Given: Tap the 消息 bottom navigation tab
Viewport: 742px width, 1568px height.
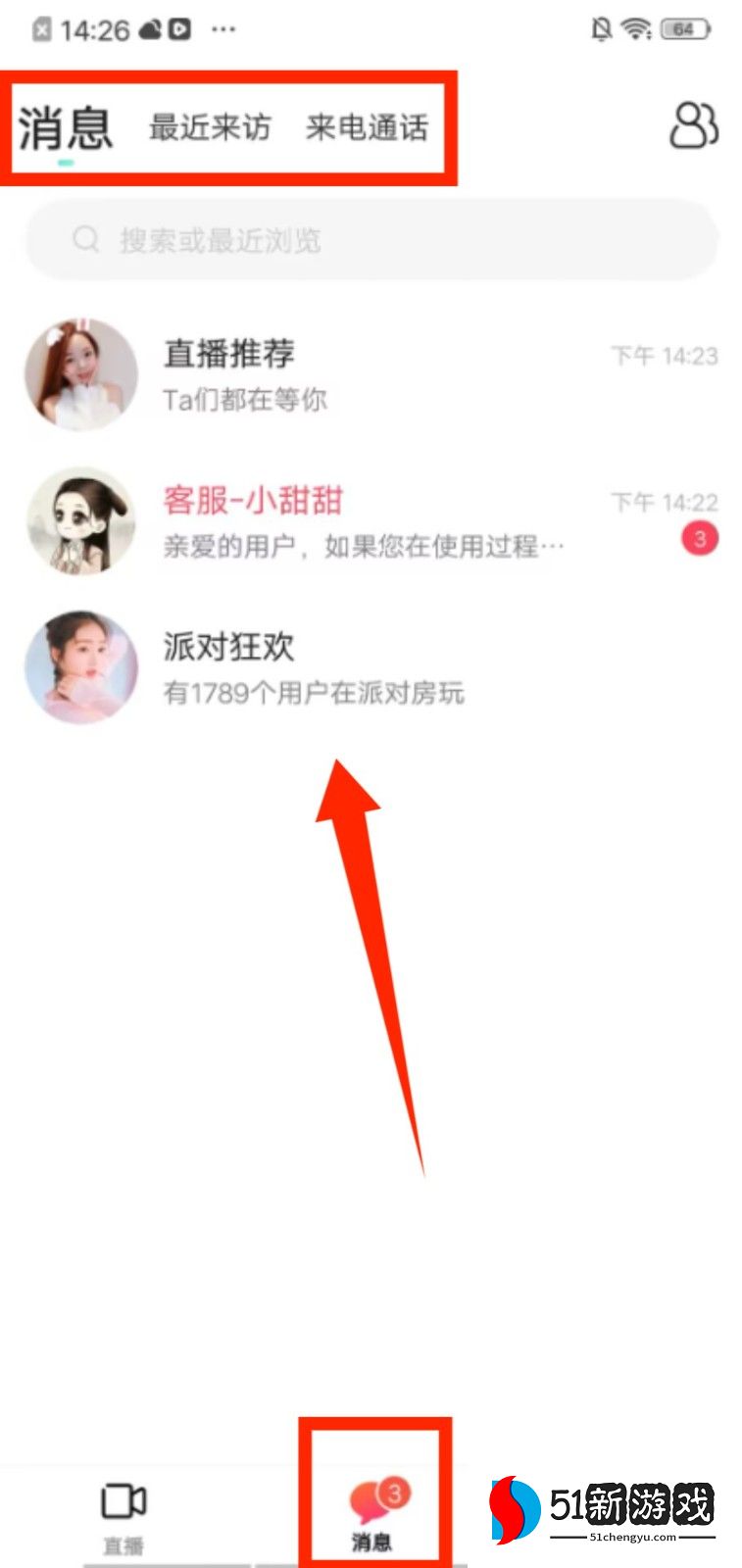Looking at the screenshot, I should pyautogui.click(x=373, y=1514).
